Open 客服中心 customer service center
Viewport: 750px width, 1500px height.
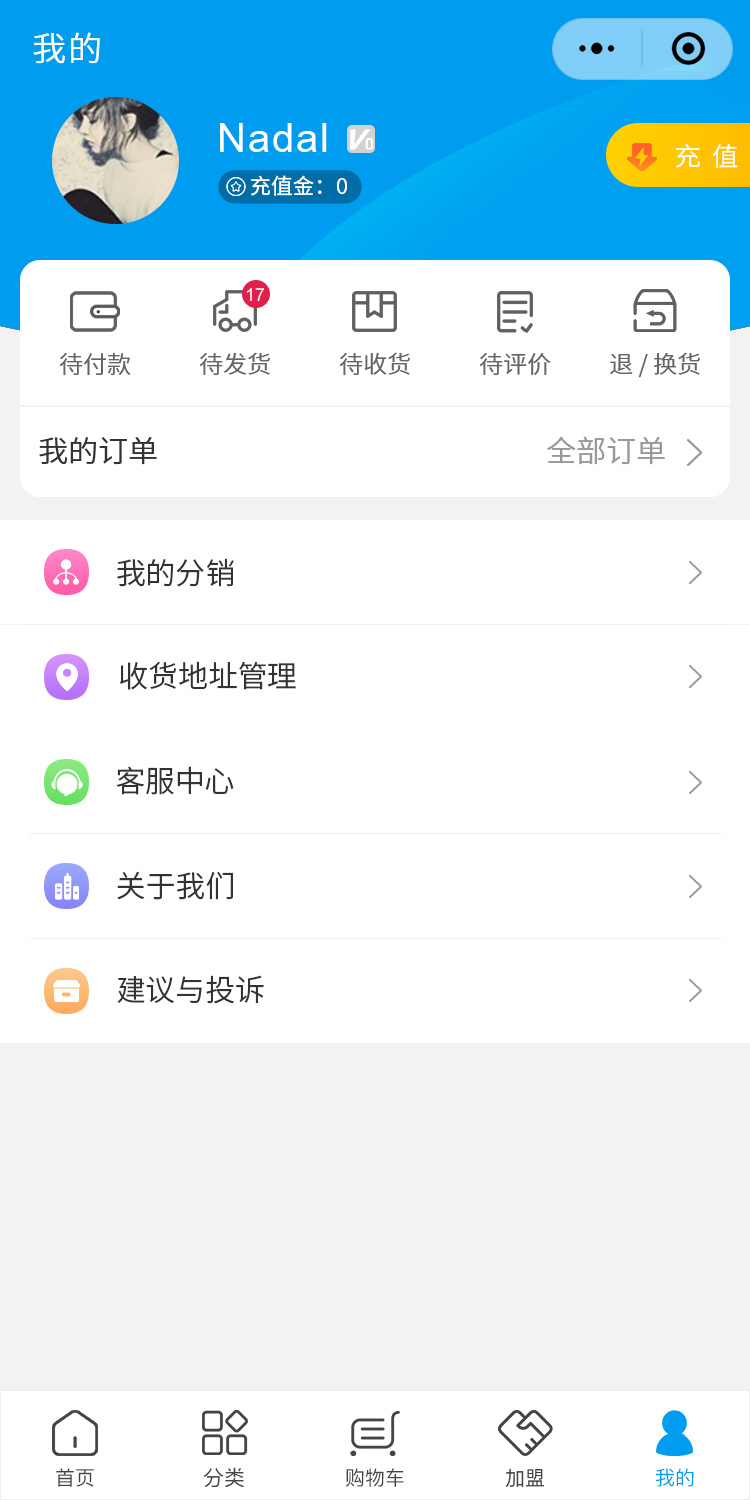(375, 782)
